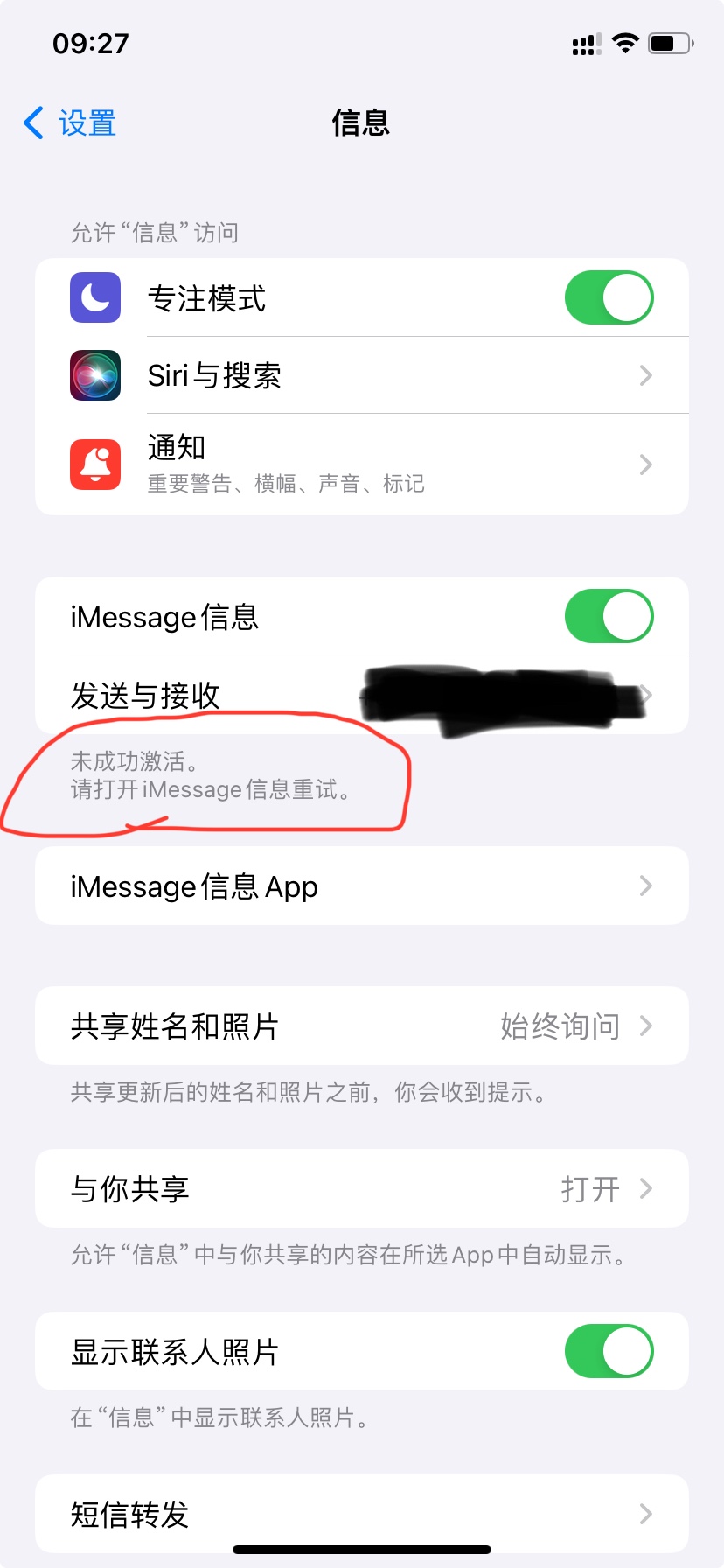This screenshot has width=724, height=1568.
Task: Toggle the 专注模式 switch
Action: tap(609, 298)
